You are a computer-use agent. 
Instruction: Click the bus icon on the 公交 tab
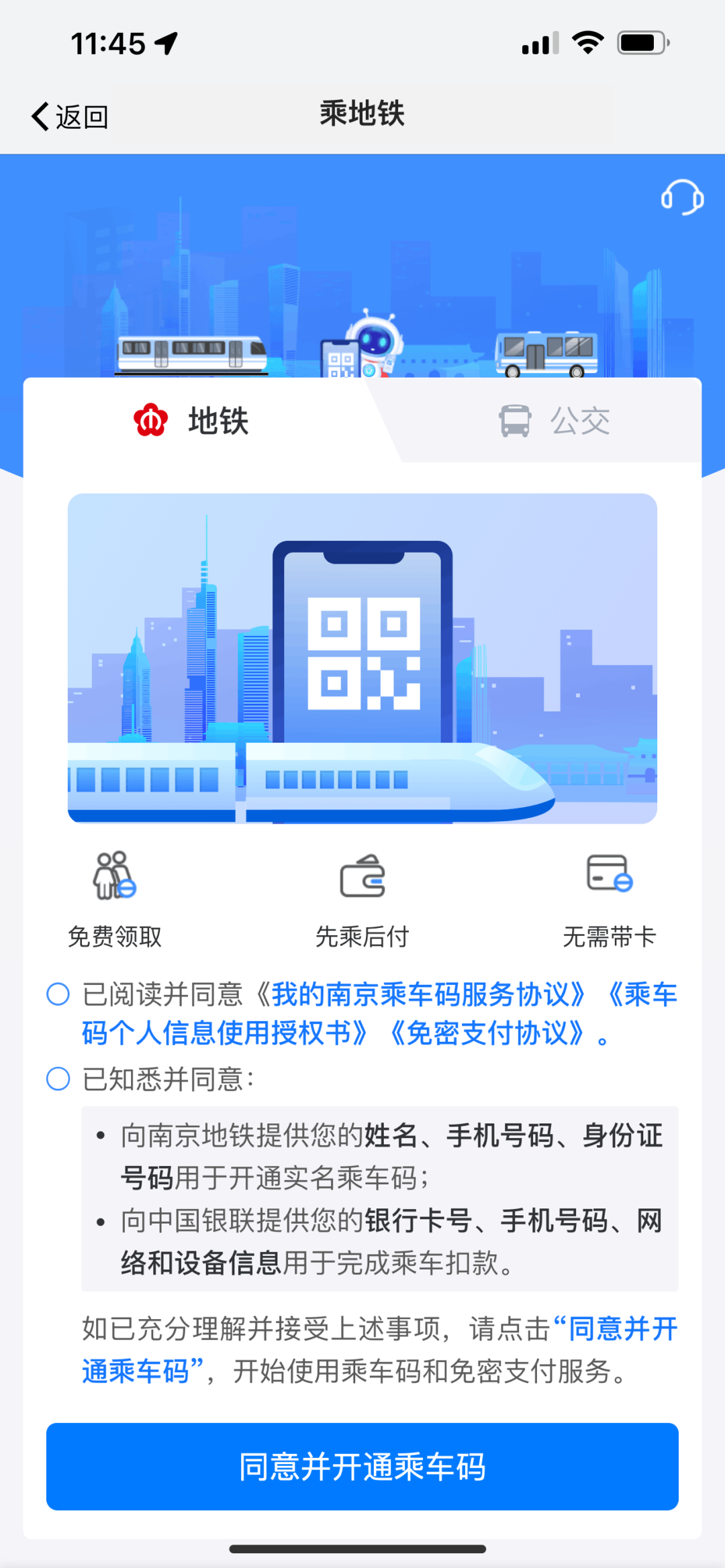515,421
